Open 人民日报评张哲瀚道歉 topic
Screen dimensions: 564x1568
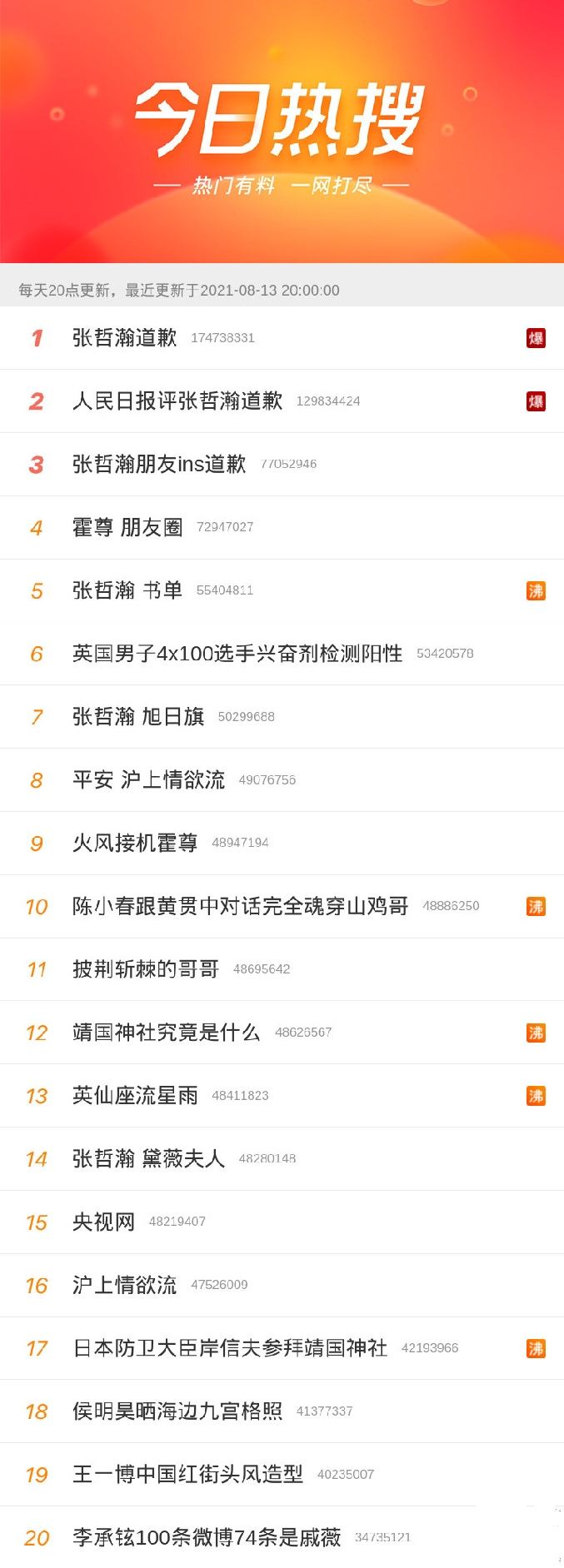tap(177, 401)
